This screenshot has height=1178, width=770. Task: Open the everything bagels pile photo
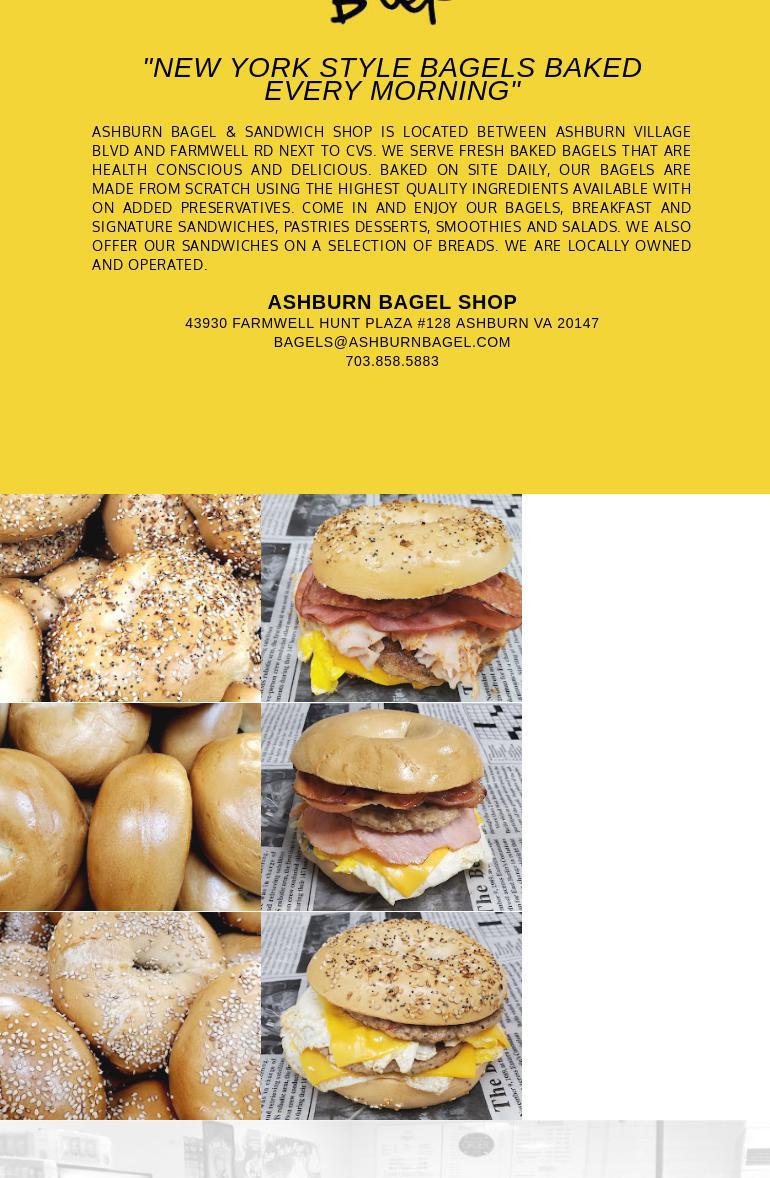coord(130,598)
